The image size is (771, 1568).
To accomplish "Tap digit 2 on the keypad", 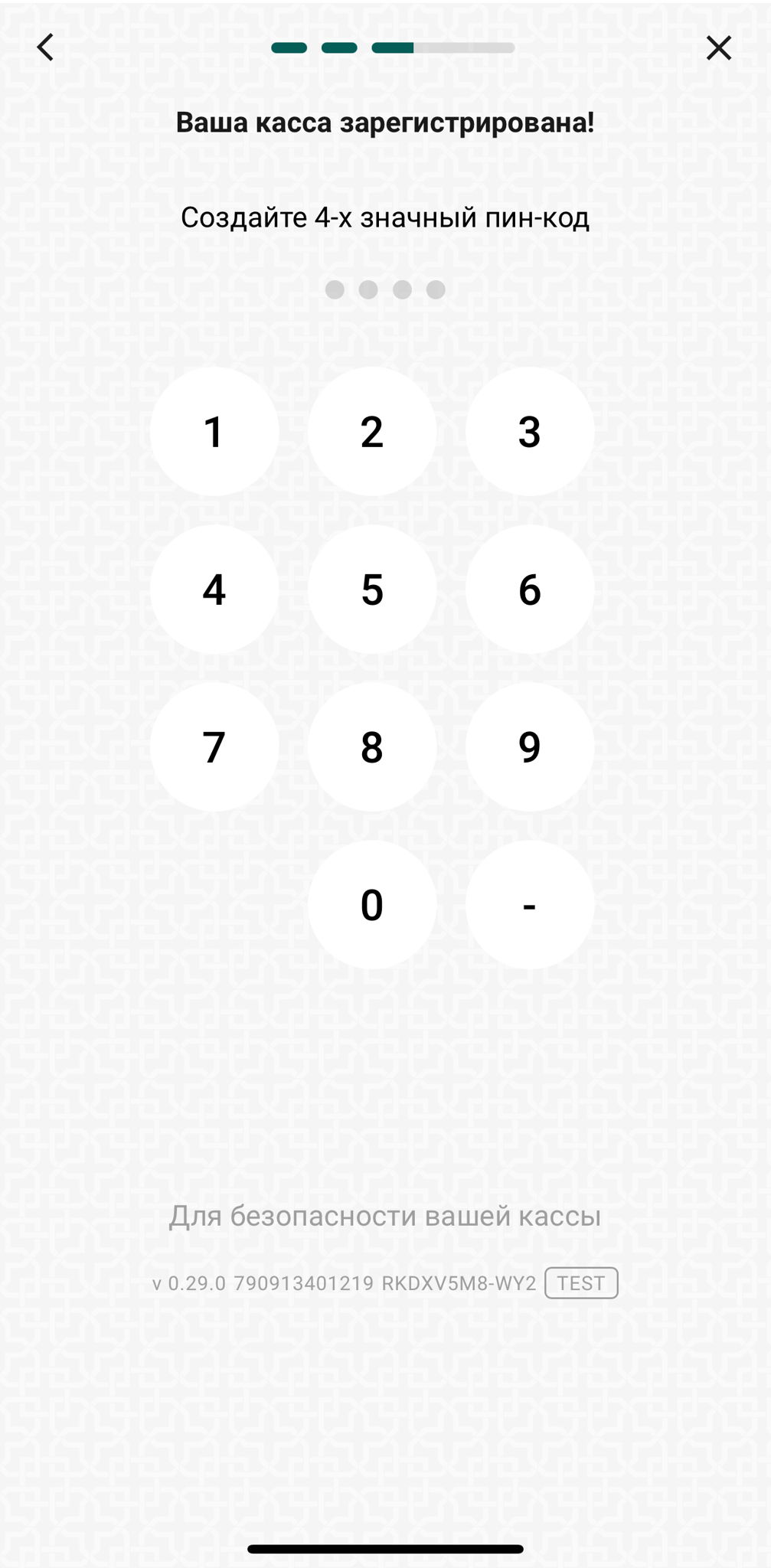I will point(372,432).
